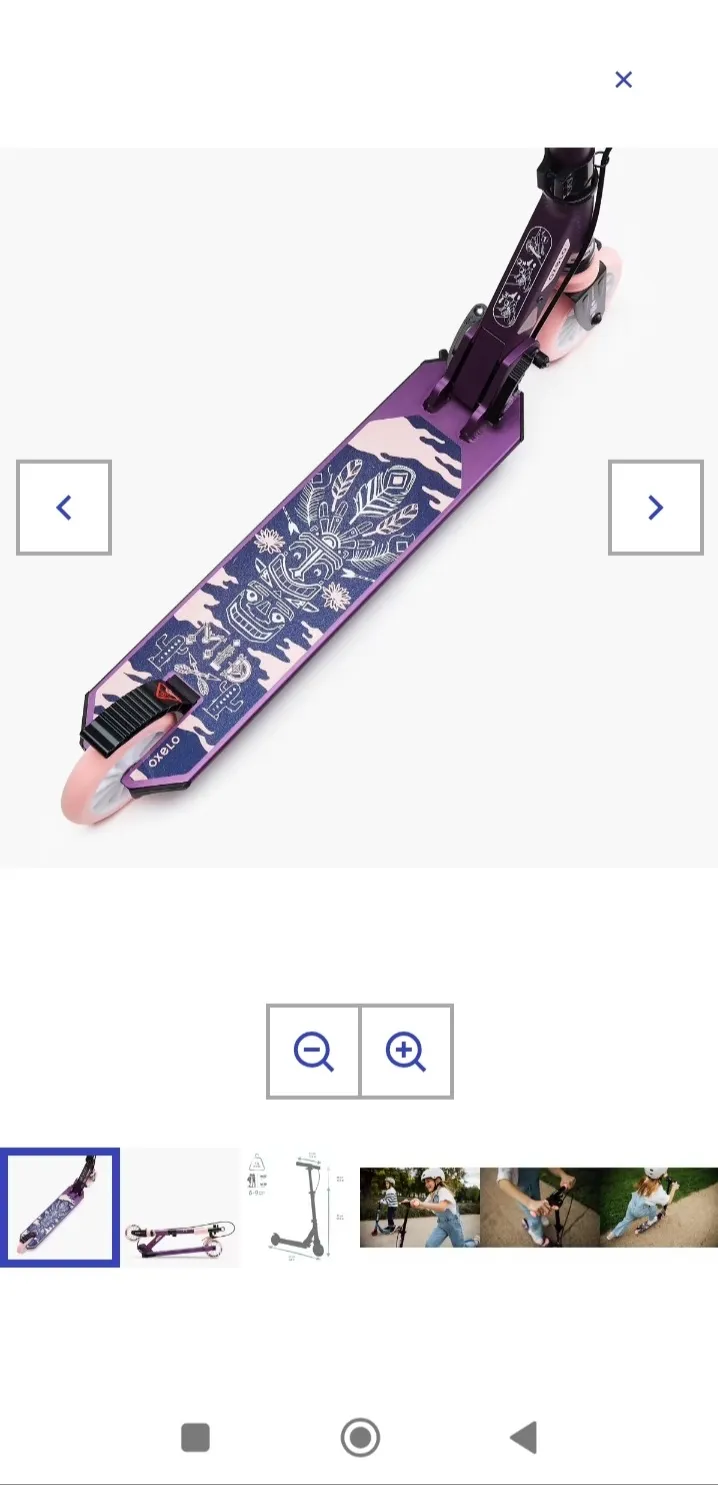This screenshot has width=718, height=1485.
Task: Go to the home screen
Action: (x=360, y=1438)
